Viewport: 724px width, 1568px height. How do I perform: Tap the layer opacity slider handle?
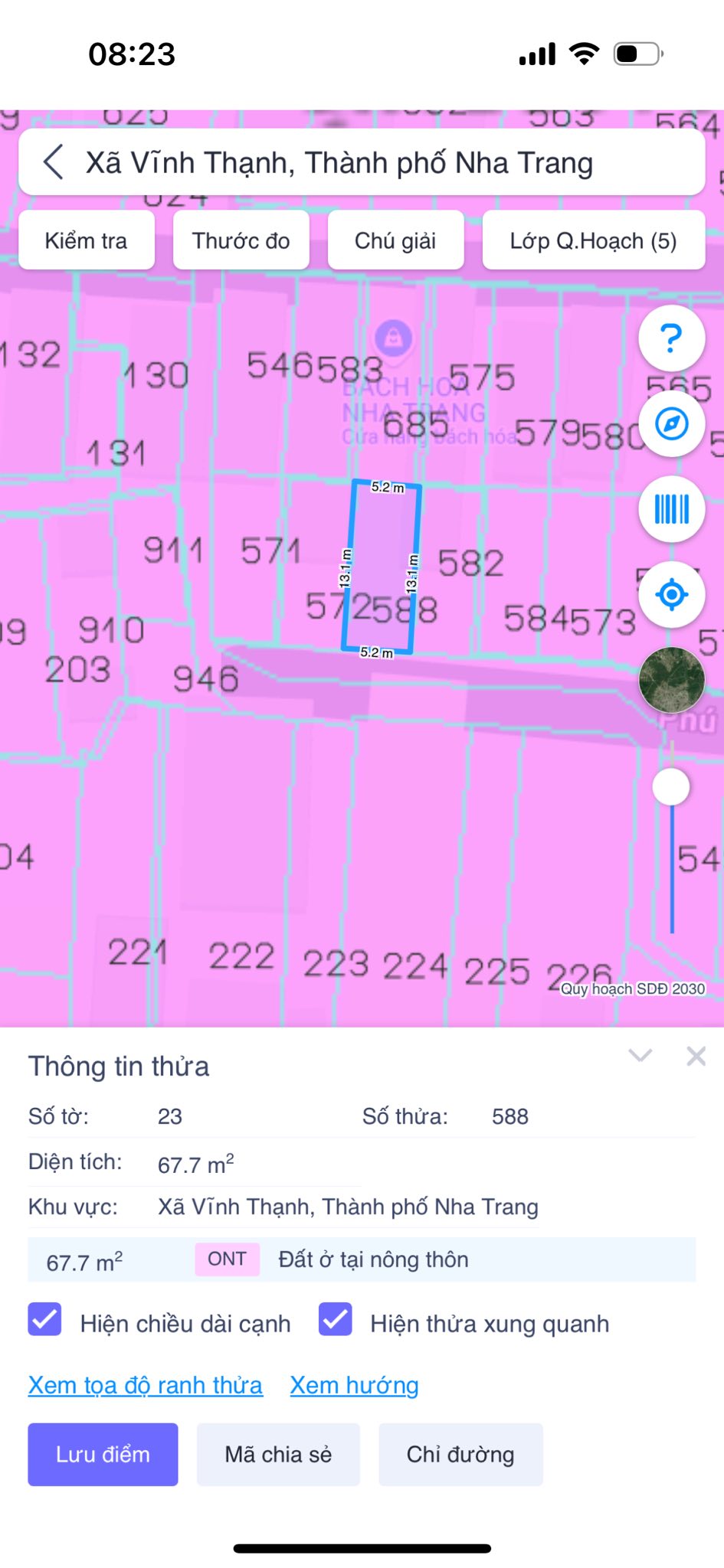671,787
